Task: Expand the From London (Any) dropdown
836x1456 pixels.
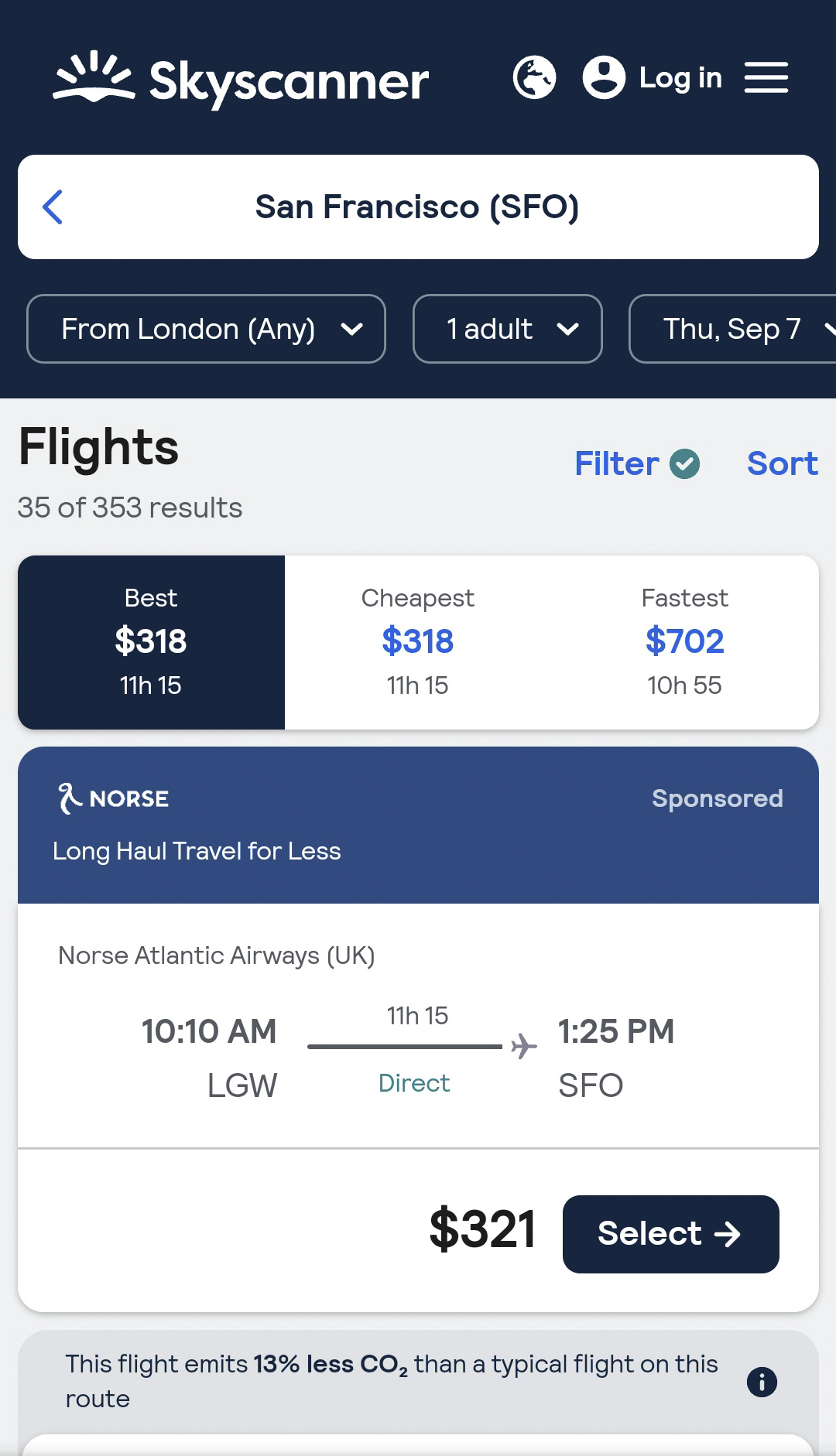Action: click(x=206, y=329)
